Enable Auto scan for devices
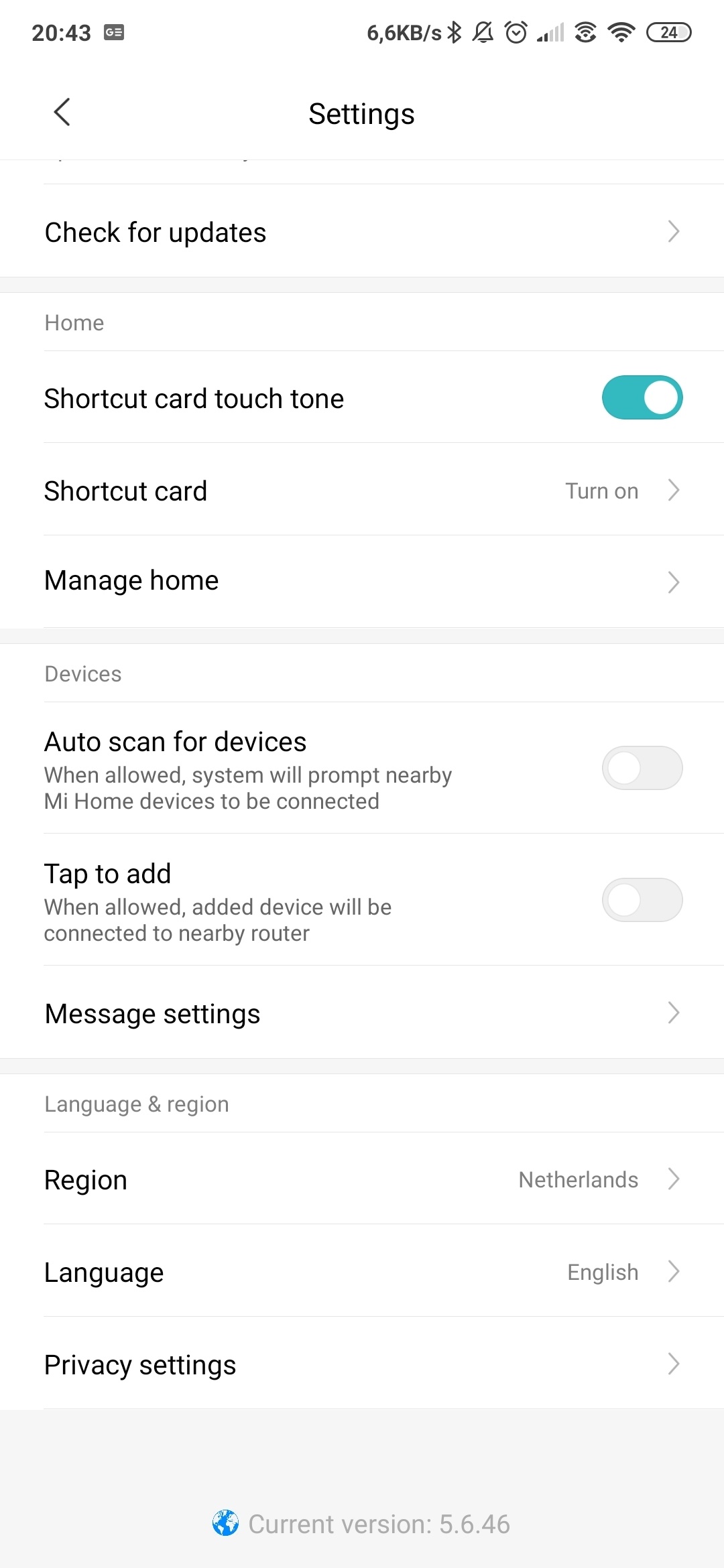Viewport: 724px width, 1568px height. pyautogui.click(x=642, y=768)
